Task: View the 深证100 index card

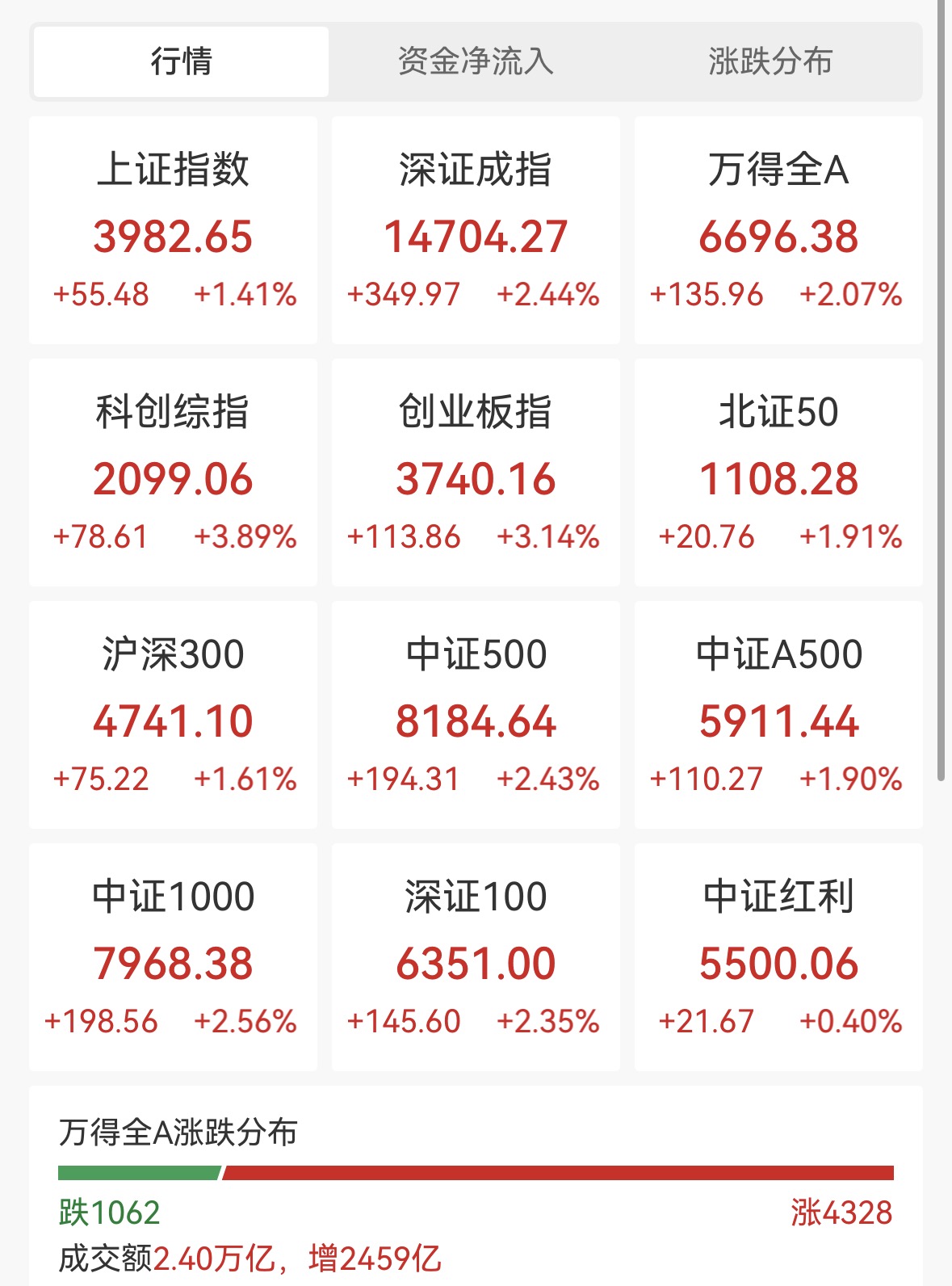Action: (x=476, y=957)
